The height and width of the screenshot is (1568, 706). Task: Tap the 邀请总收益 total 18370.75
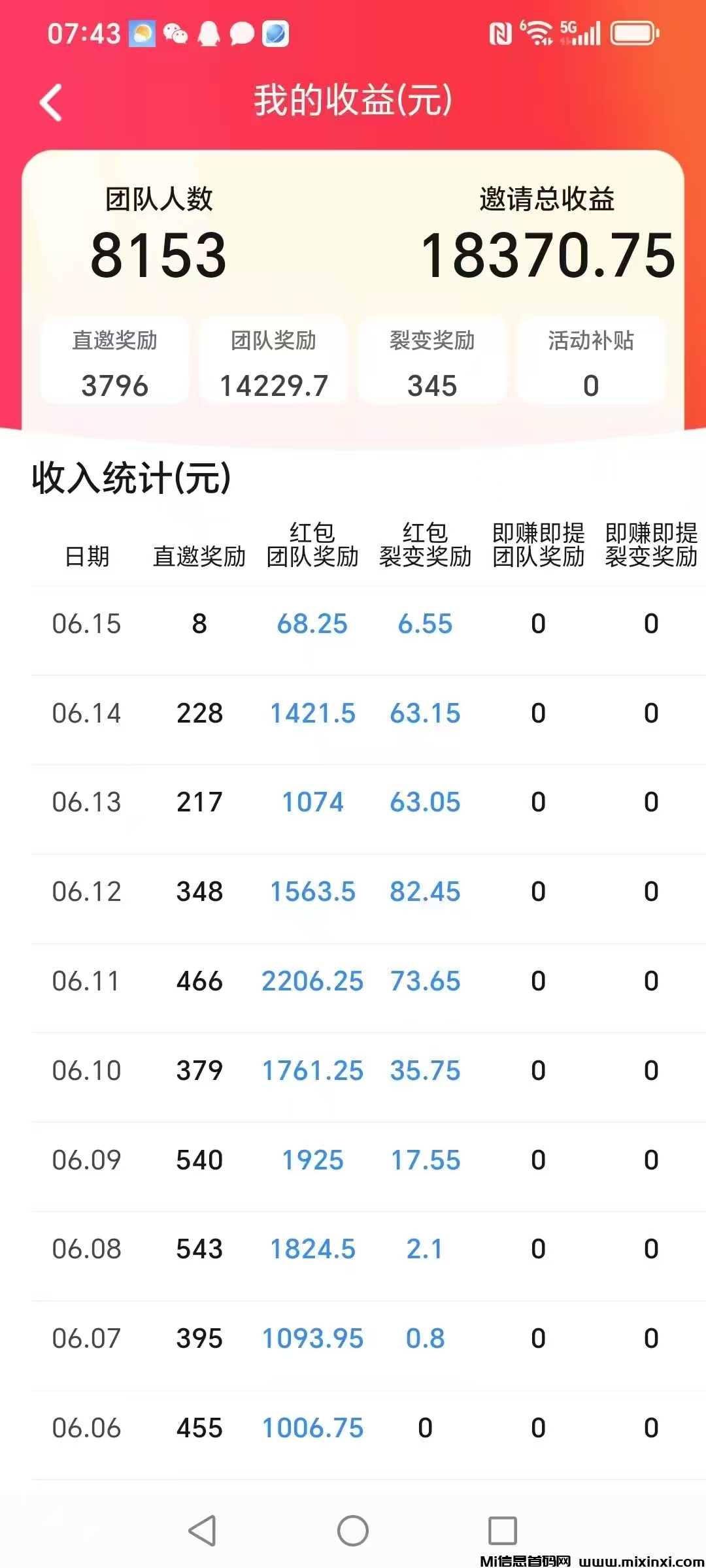tap(546, 253)
